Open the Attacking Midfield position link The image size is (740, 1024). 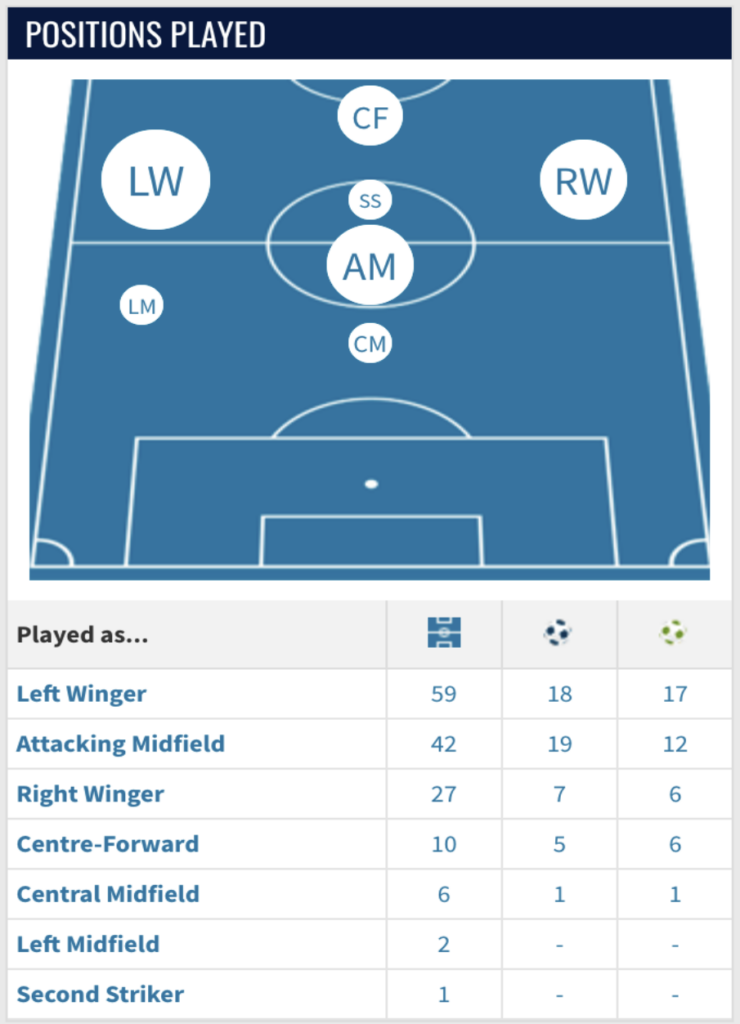pyautogui.click(x=120, y=744)
